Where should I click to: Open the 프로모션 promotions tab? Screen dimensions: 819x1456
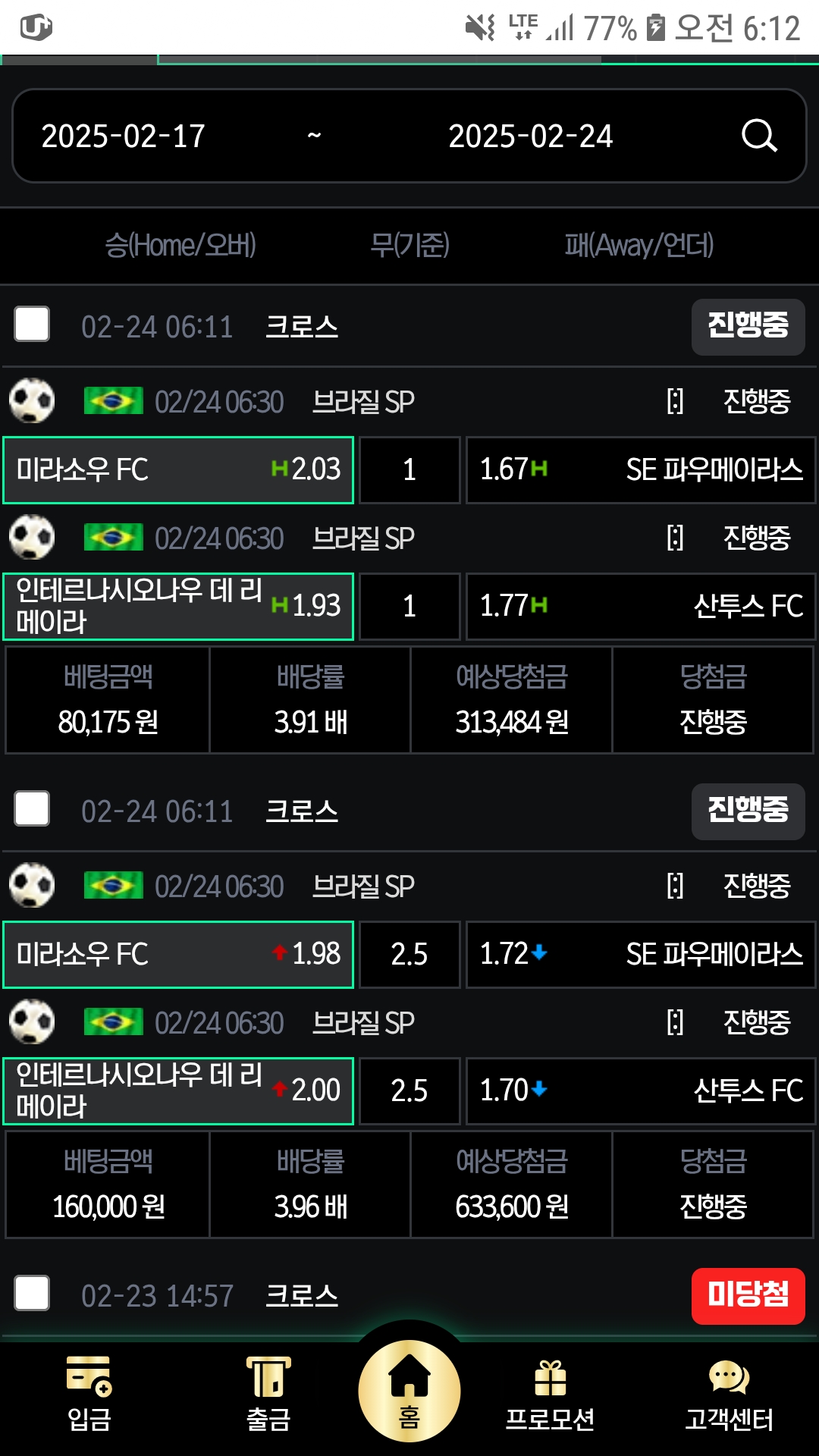pyautogui.click(x=551, y=1394)
